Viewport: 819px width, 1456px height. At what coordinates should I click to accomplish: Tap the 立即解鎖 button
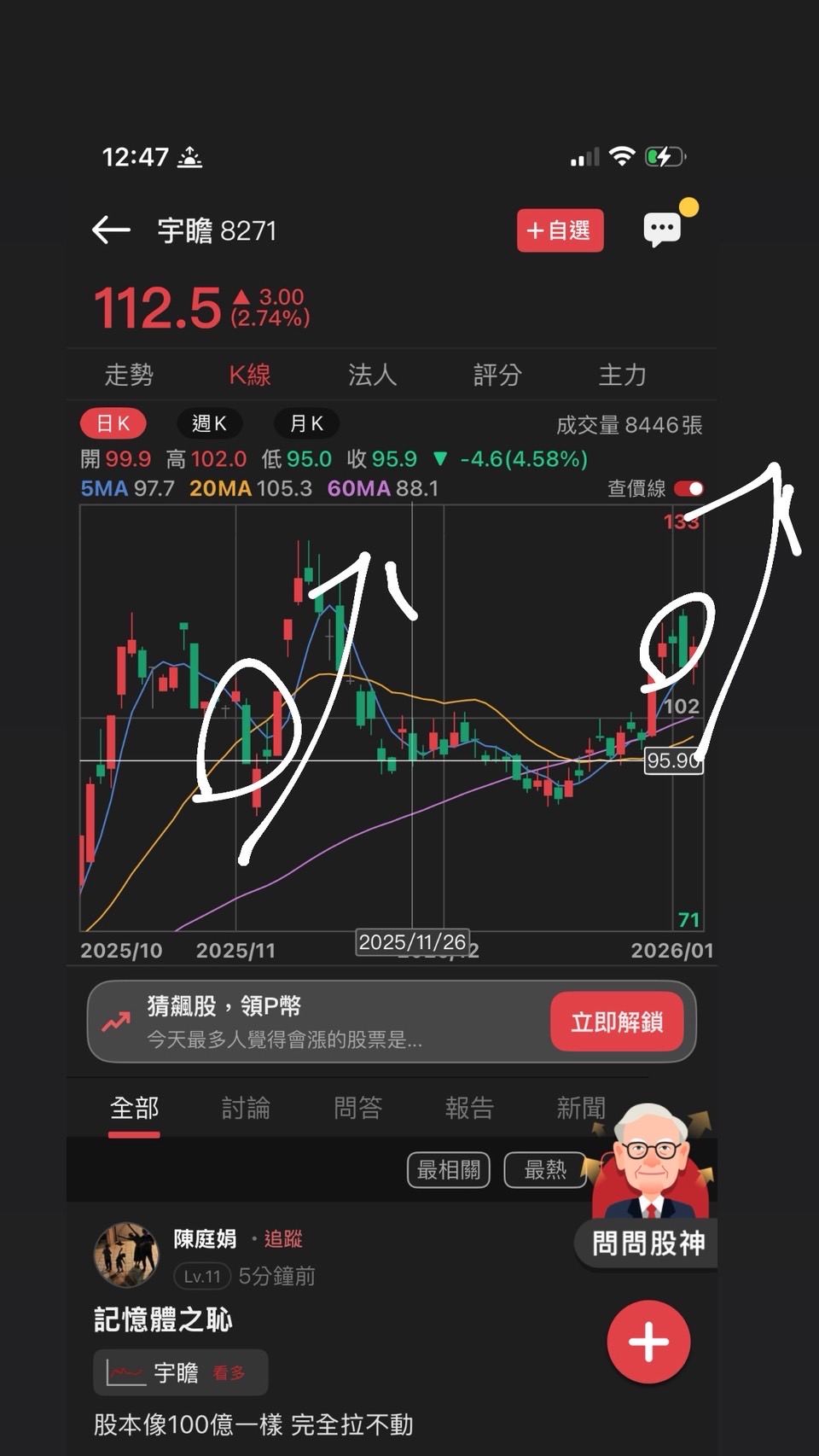coord(616,1022)
